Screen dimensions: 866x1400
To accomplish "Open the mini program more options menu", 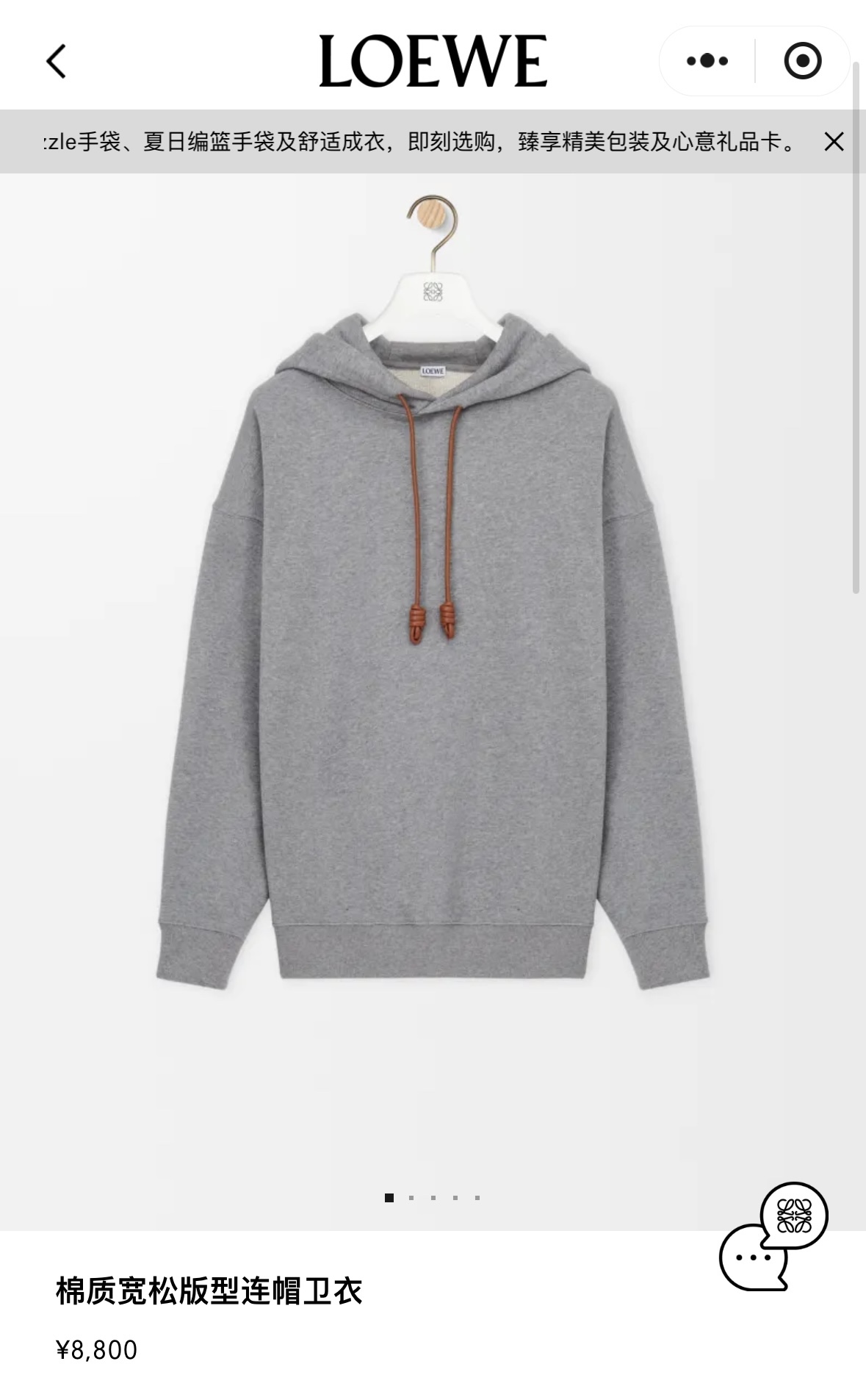I will (707, 61).
